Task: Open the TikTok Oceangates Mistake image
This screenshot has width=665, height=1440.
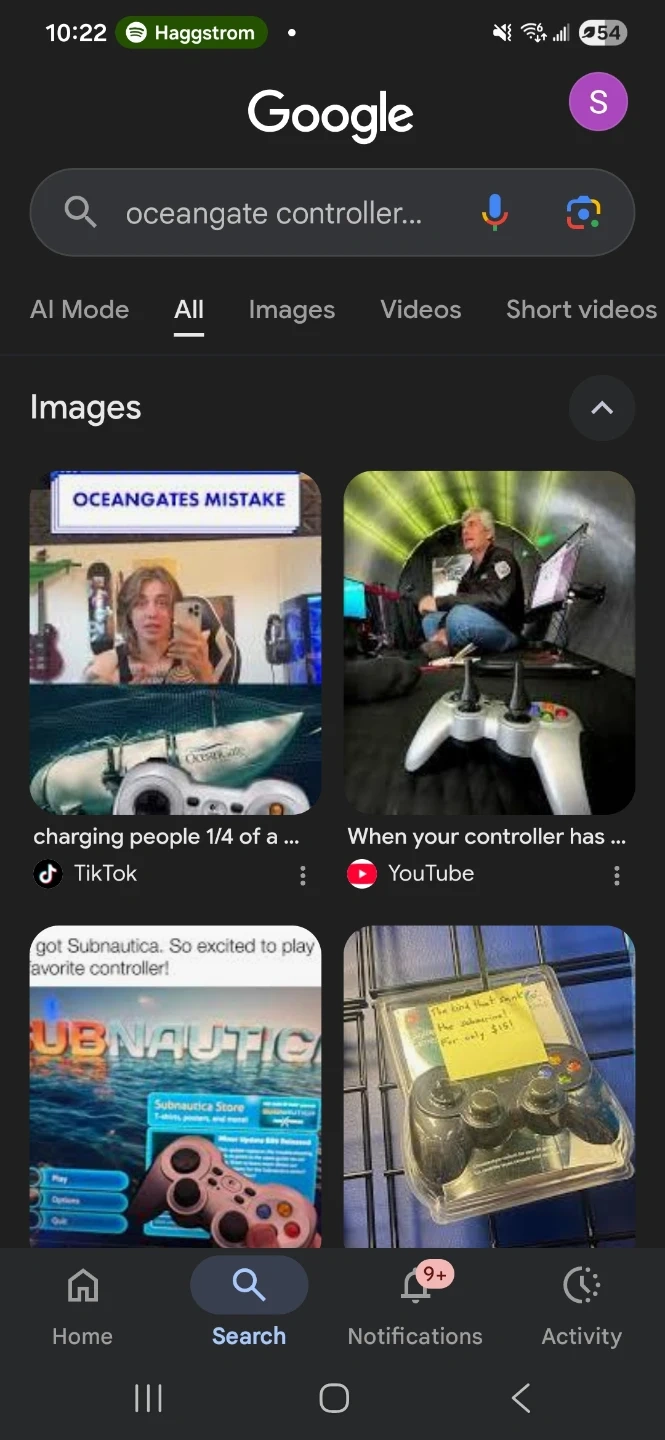Action: (x=175, y=642)
